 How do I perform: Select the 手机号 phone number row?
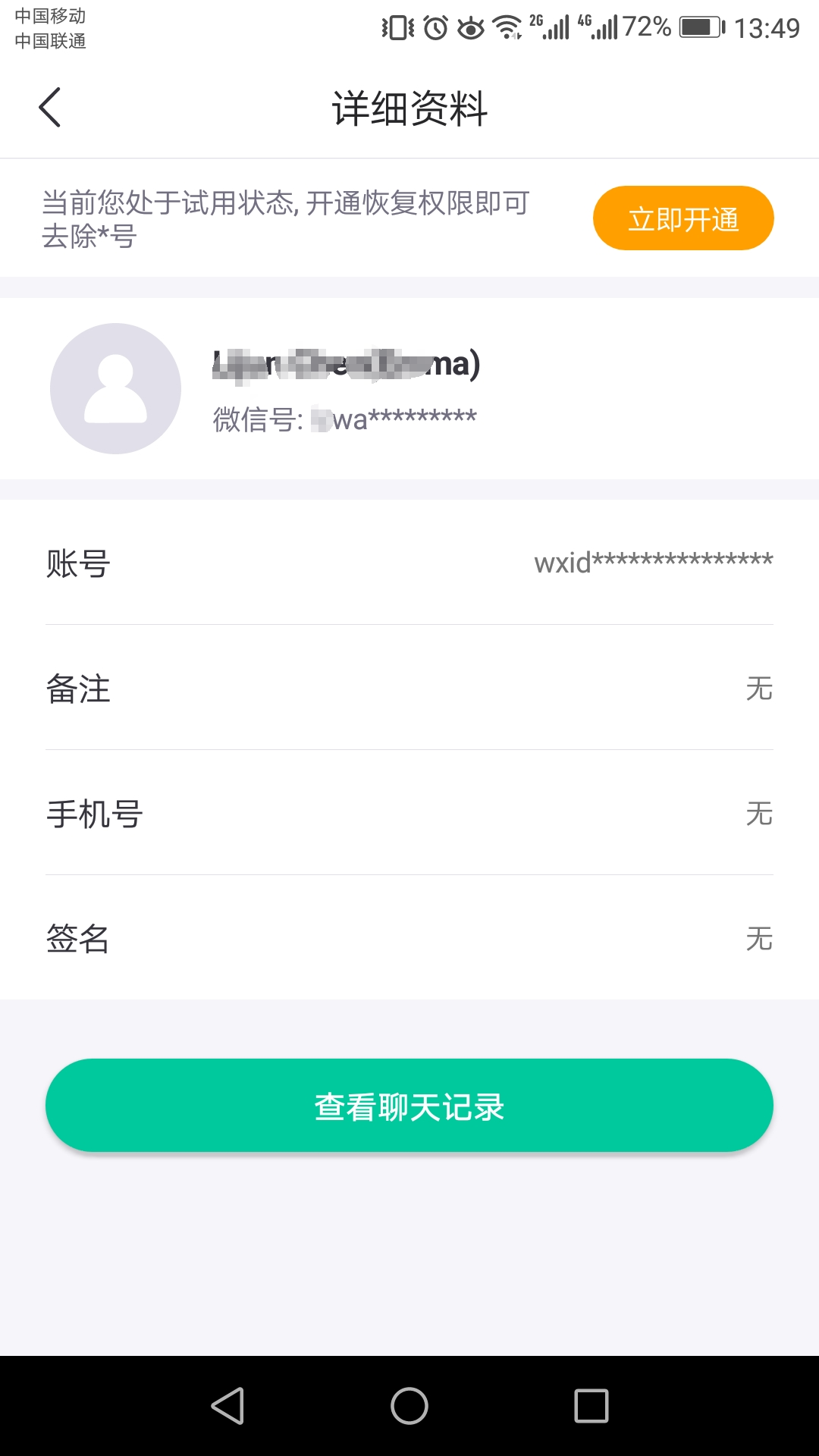409,814
